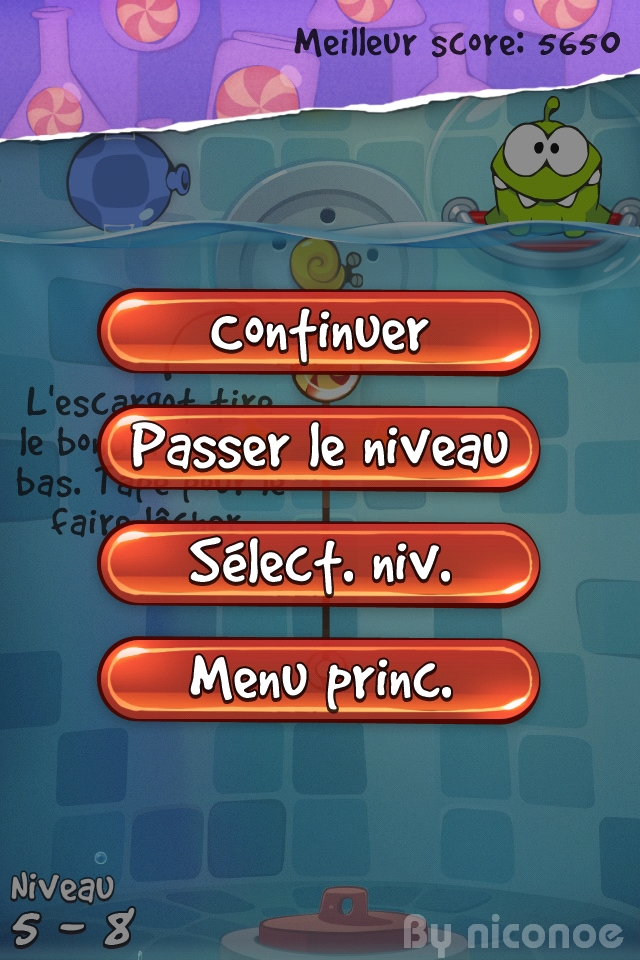Image resolution: width=640 pixels, height=960 pixels.
Task: Tap Continuer to resume the game
Action: click(319, 332)
